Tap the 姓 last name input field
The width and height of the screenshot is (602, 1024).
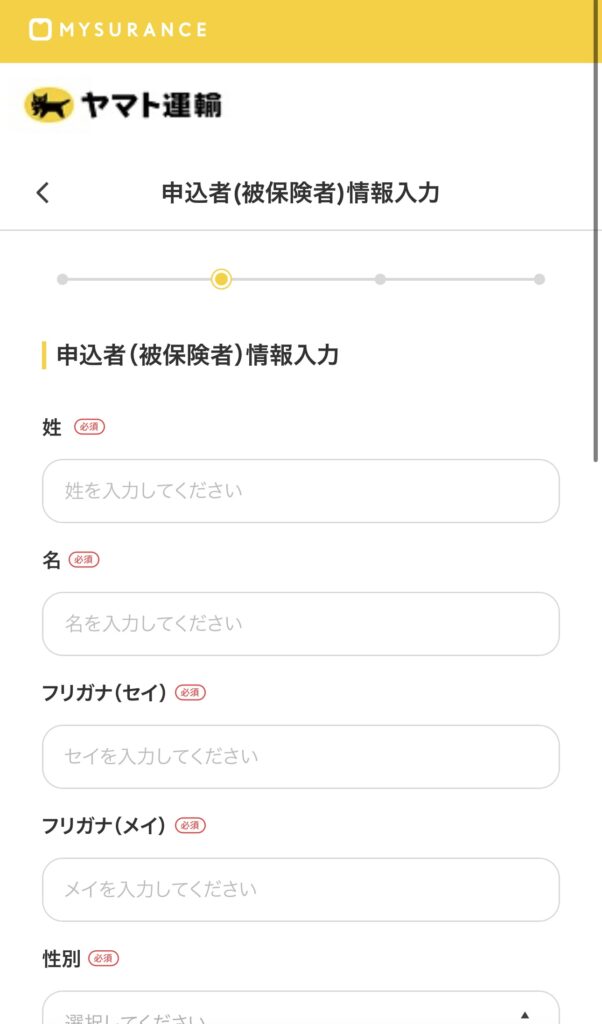301,491
